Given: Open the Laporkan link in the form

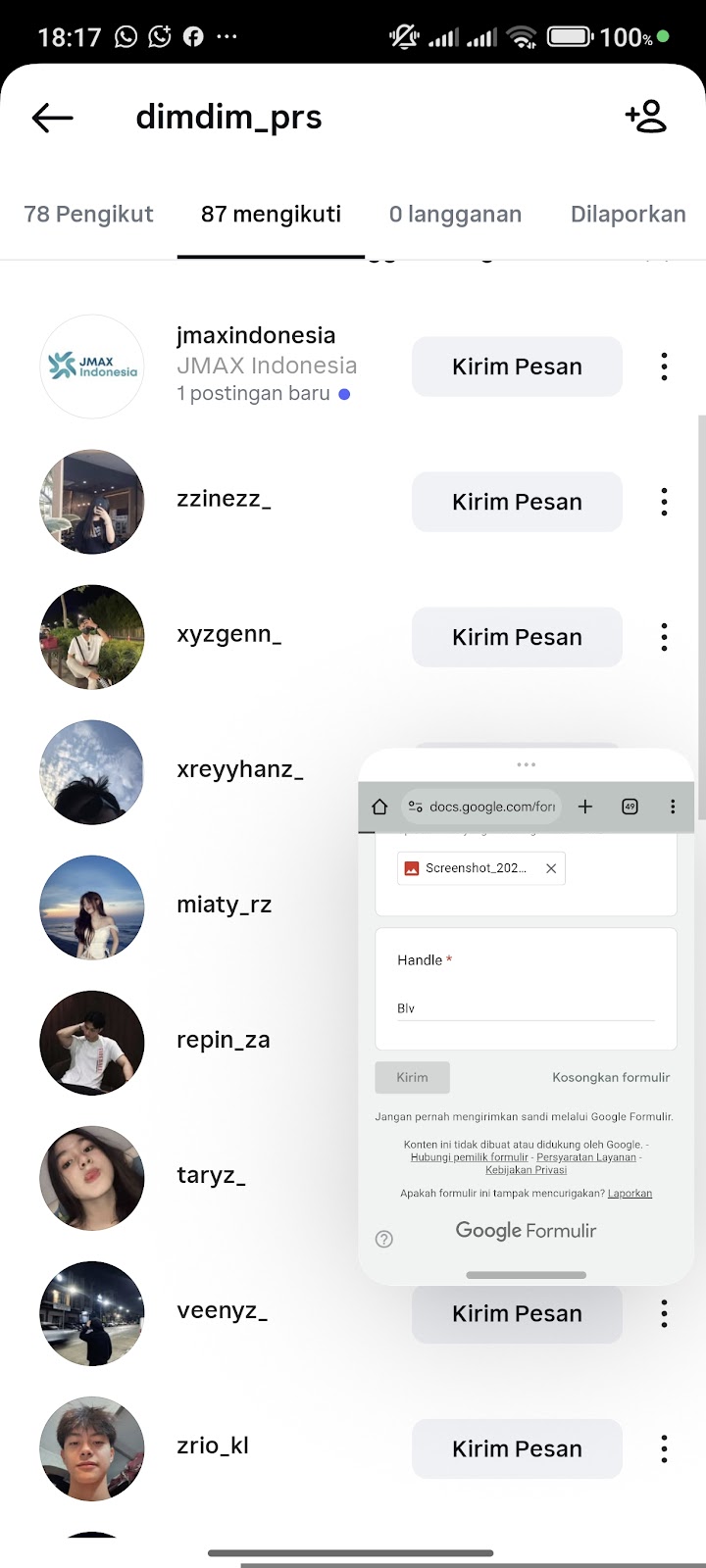Looking at the screenshot, I should click(630, 1193).
